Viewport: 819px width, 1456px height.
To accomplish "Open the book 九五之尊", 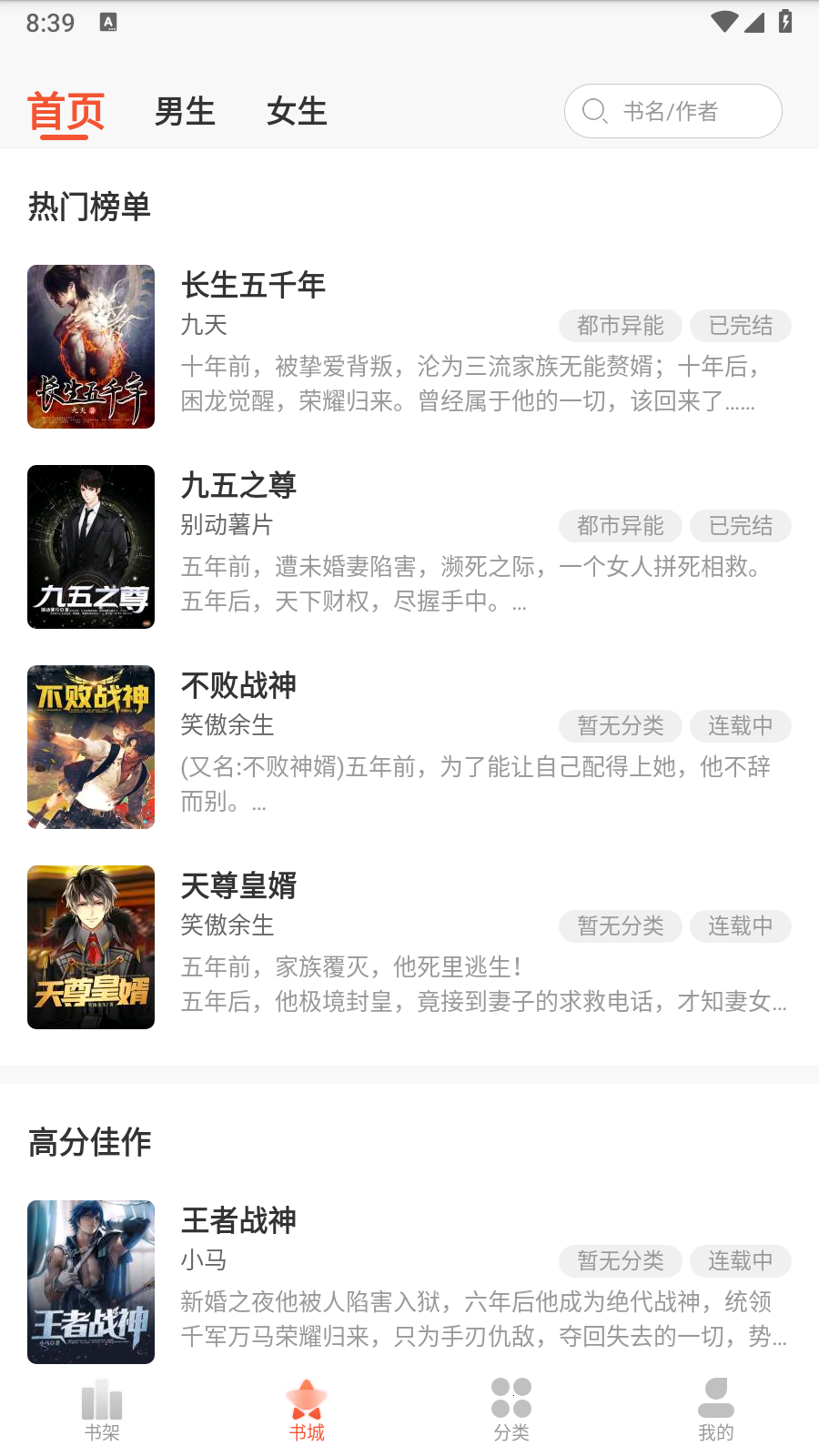I will point(239,487).
